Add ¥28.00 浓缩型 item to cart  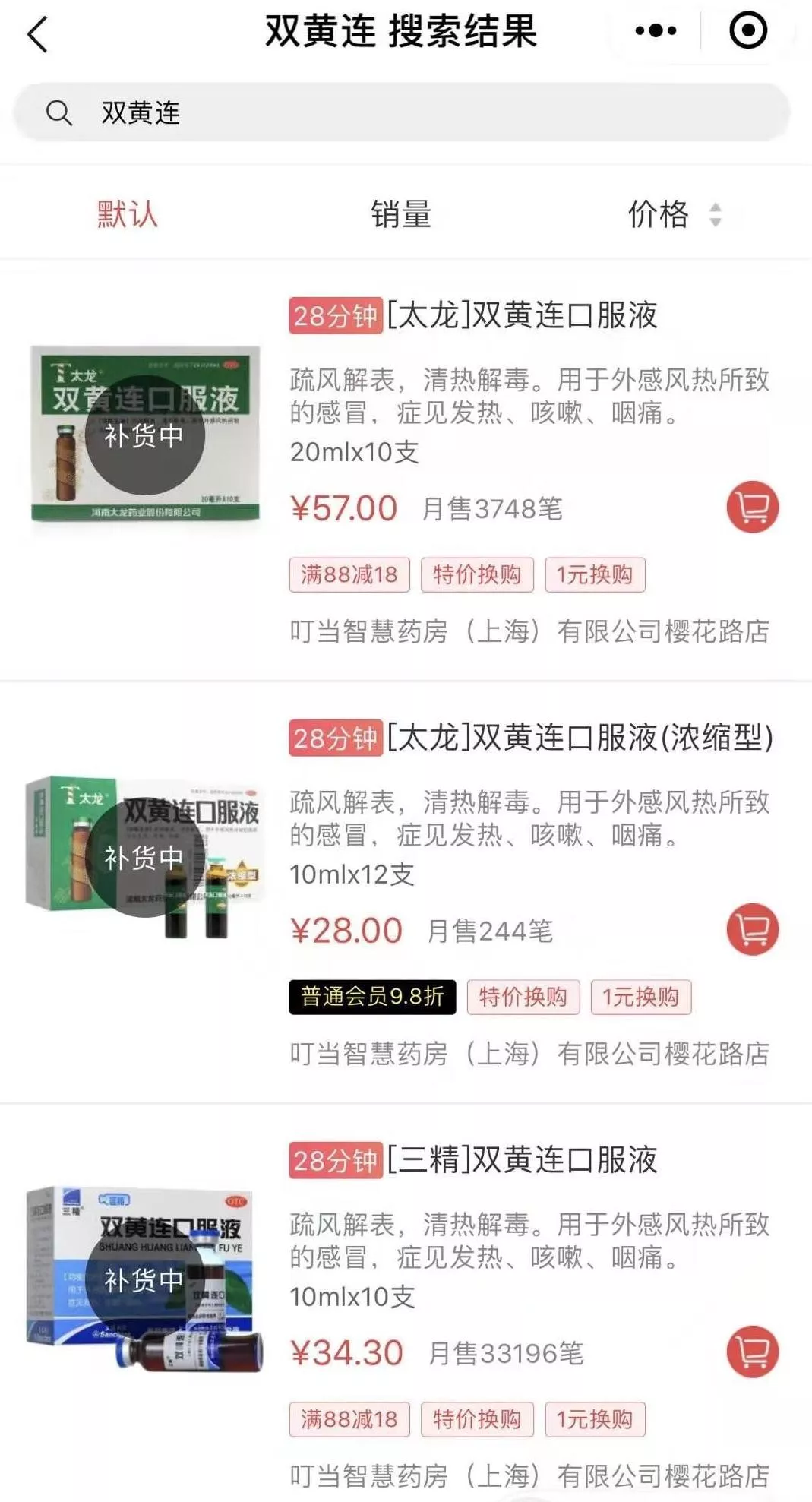(752, 929)
